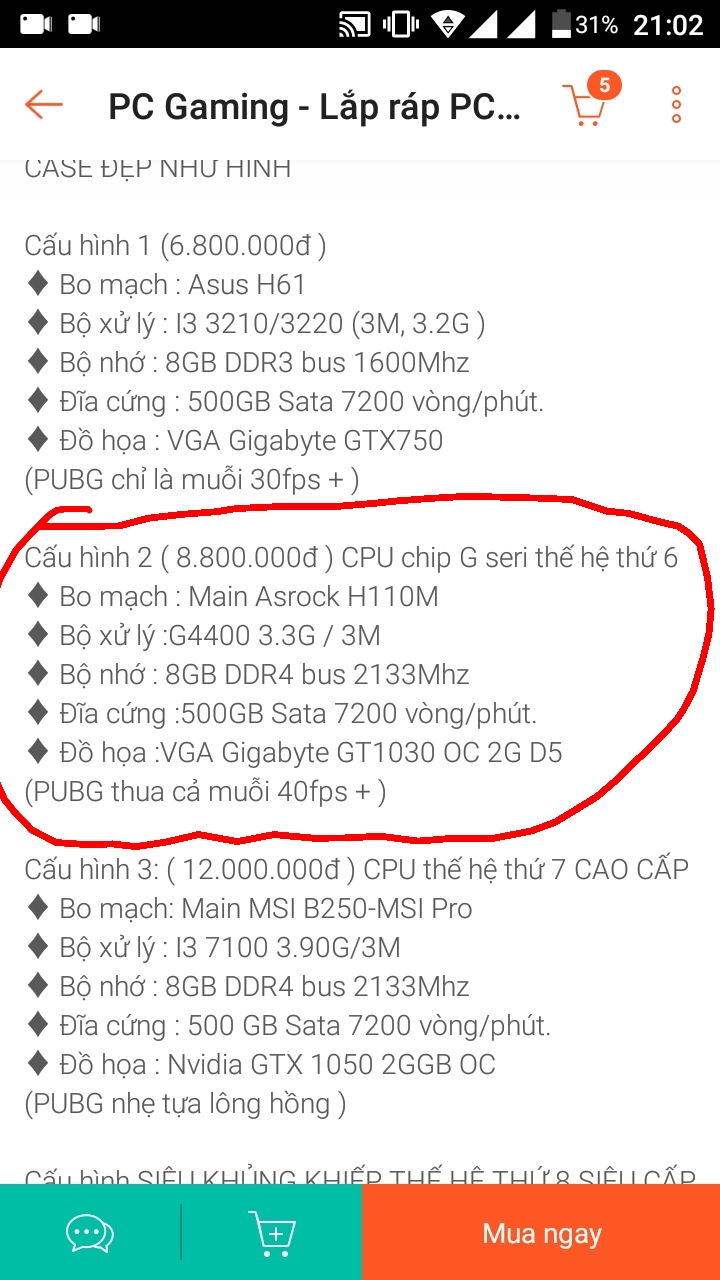The height and width of the screenshot is (1280, 720).
Task: Tap Mua ngay to buy now
Action: [x=541, y=1233]
